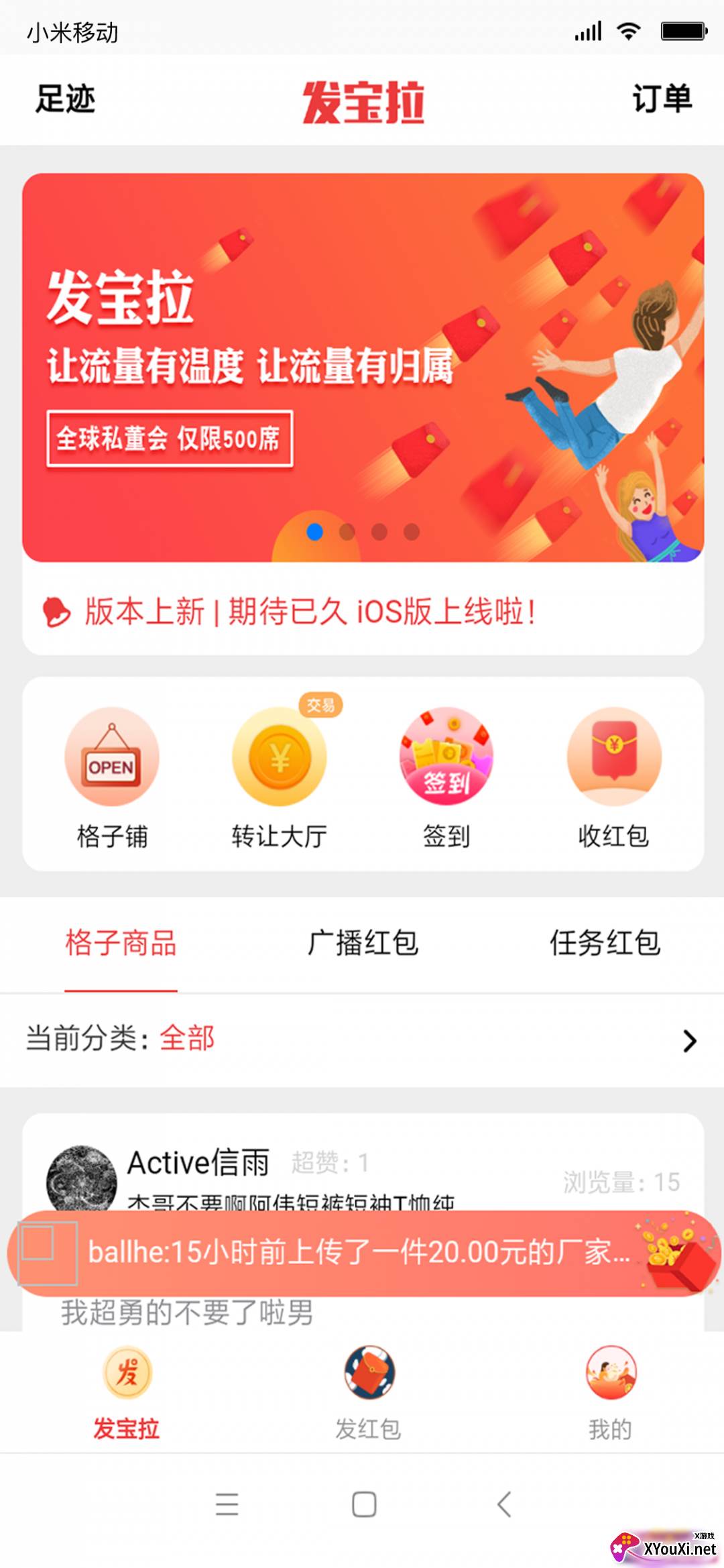Expand the 当前分类 category selector
Viewport: 724px width, 1568px height.
[362, 1040]
